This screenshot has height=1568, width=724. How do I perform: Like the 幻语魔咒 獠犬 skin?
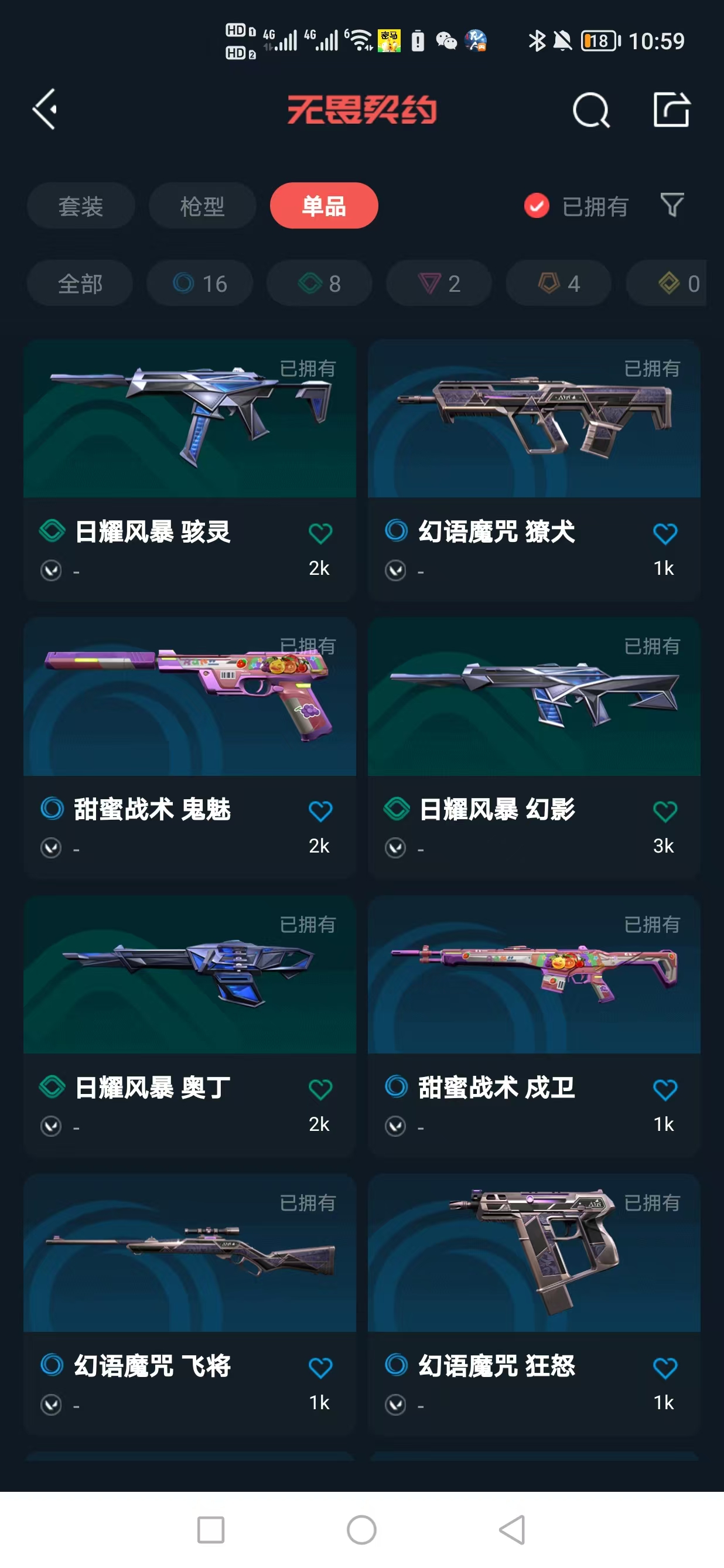click(x=664, y=534)
